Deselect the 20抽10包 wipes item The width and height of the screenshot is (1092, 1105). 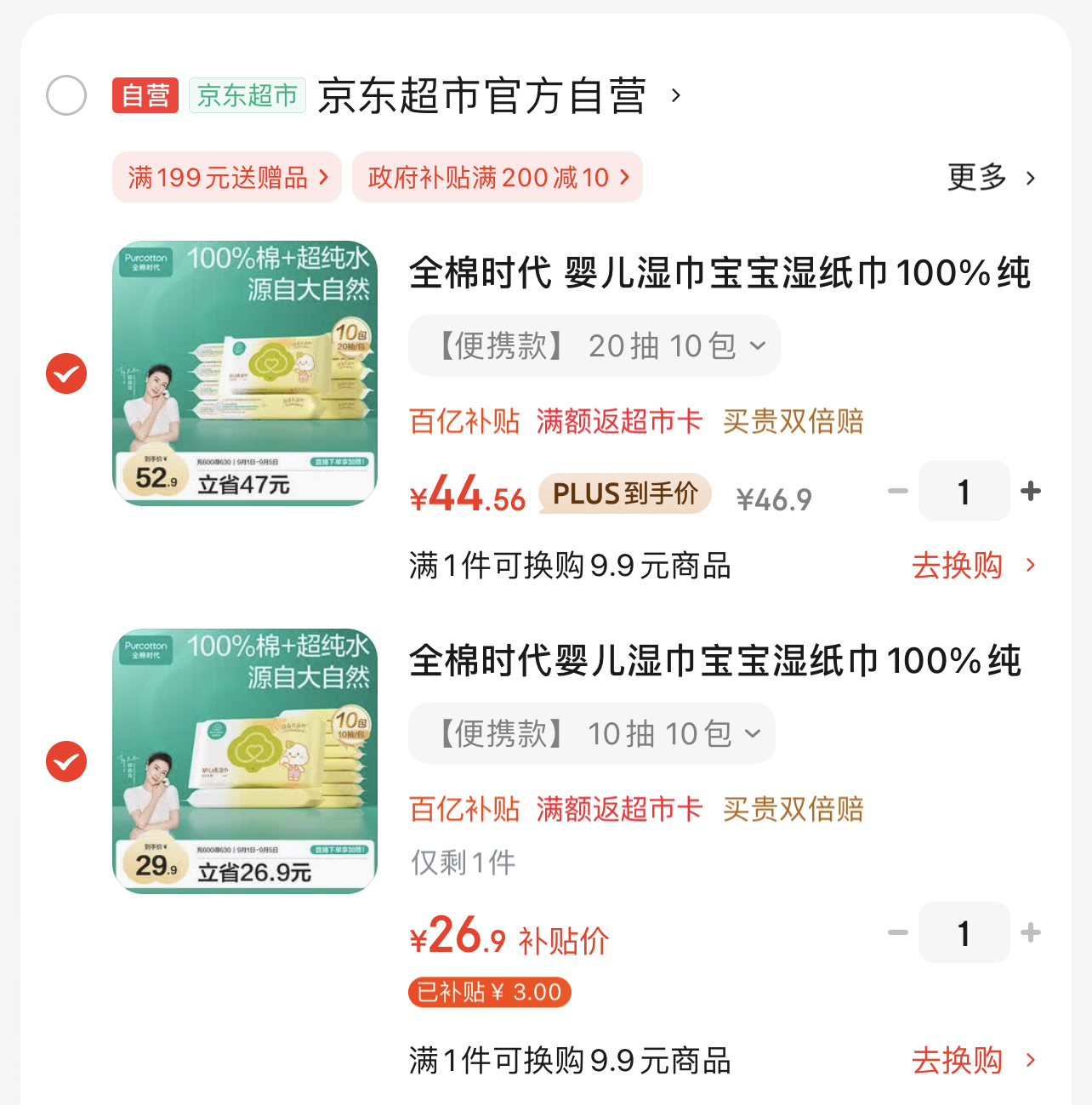[x=65, y=373]
